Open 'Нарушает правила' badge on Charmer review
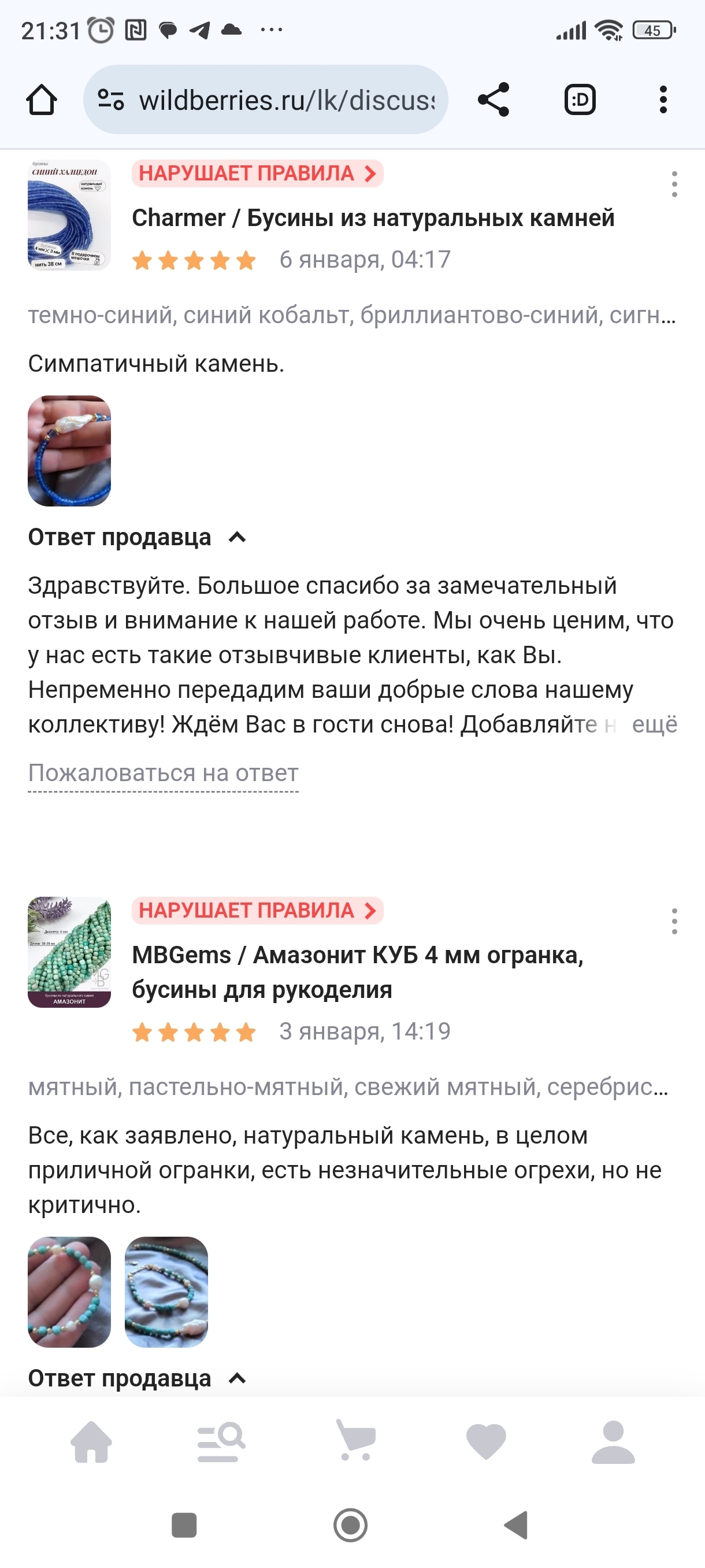This screenshot has height=1568, width=705. (257, 173)
